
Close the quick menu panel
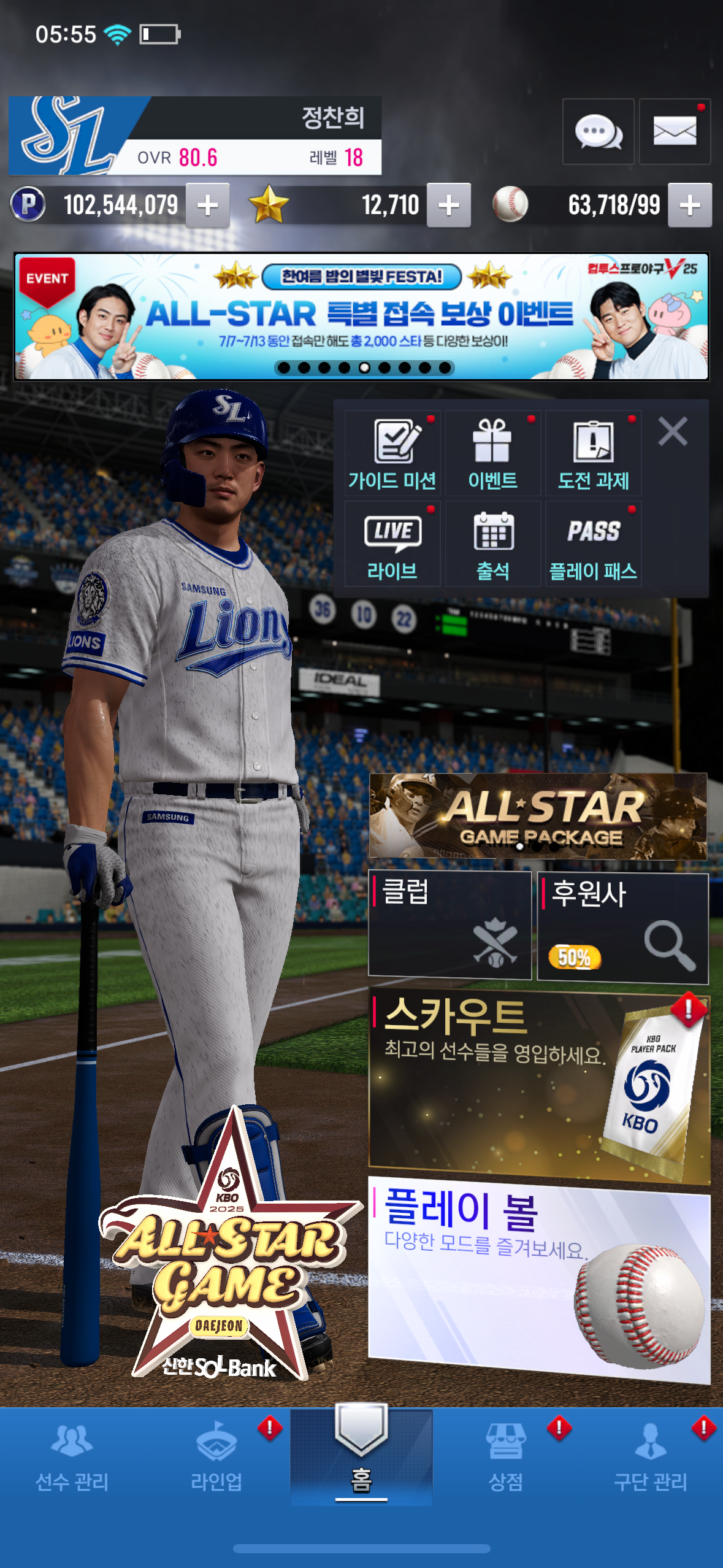click(673, 431)
